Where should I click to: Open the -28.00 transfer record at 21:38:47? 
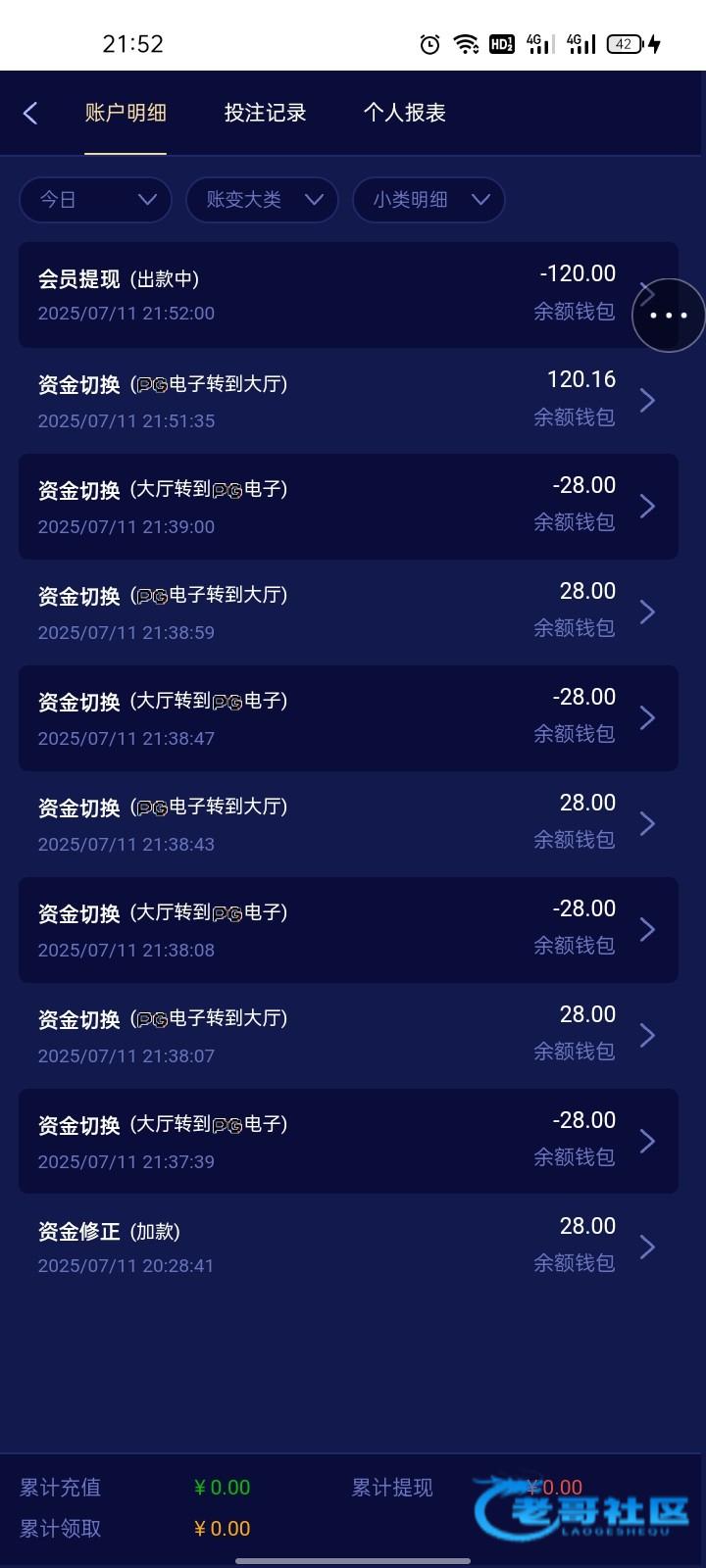(x=348, y=718)
